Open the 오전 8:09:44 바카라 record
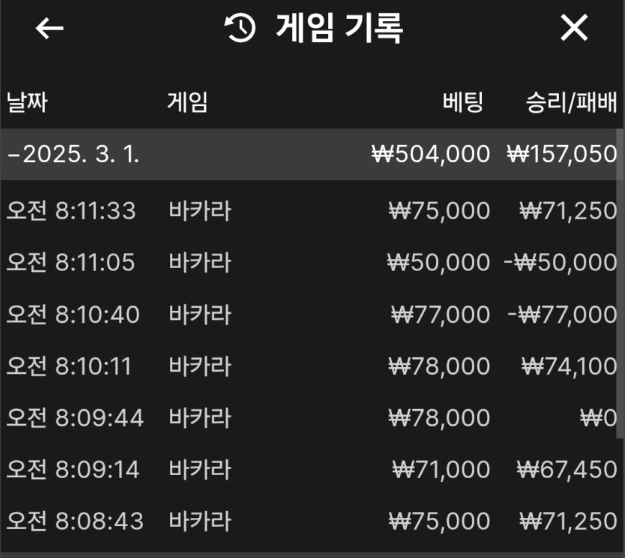Screen dimensions: 627x558 tap(312, 418)
